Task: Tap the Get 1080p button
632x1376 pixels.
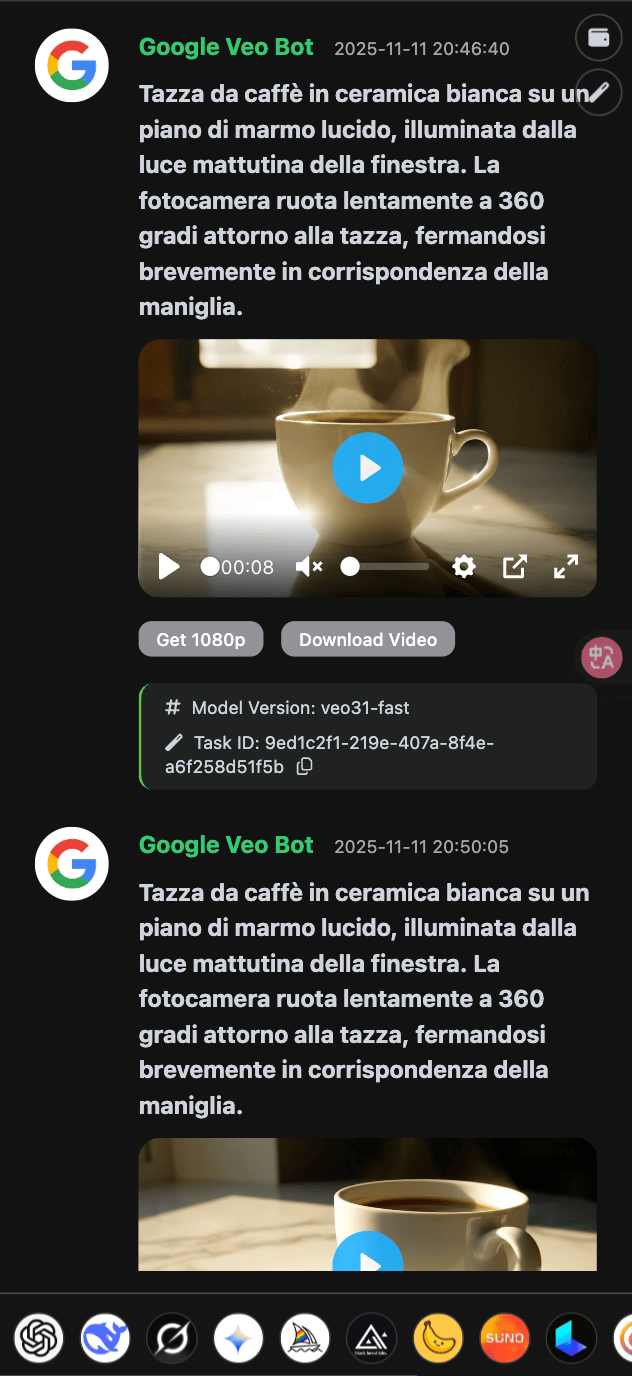Action: [x=201, y=640]
